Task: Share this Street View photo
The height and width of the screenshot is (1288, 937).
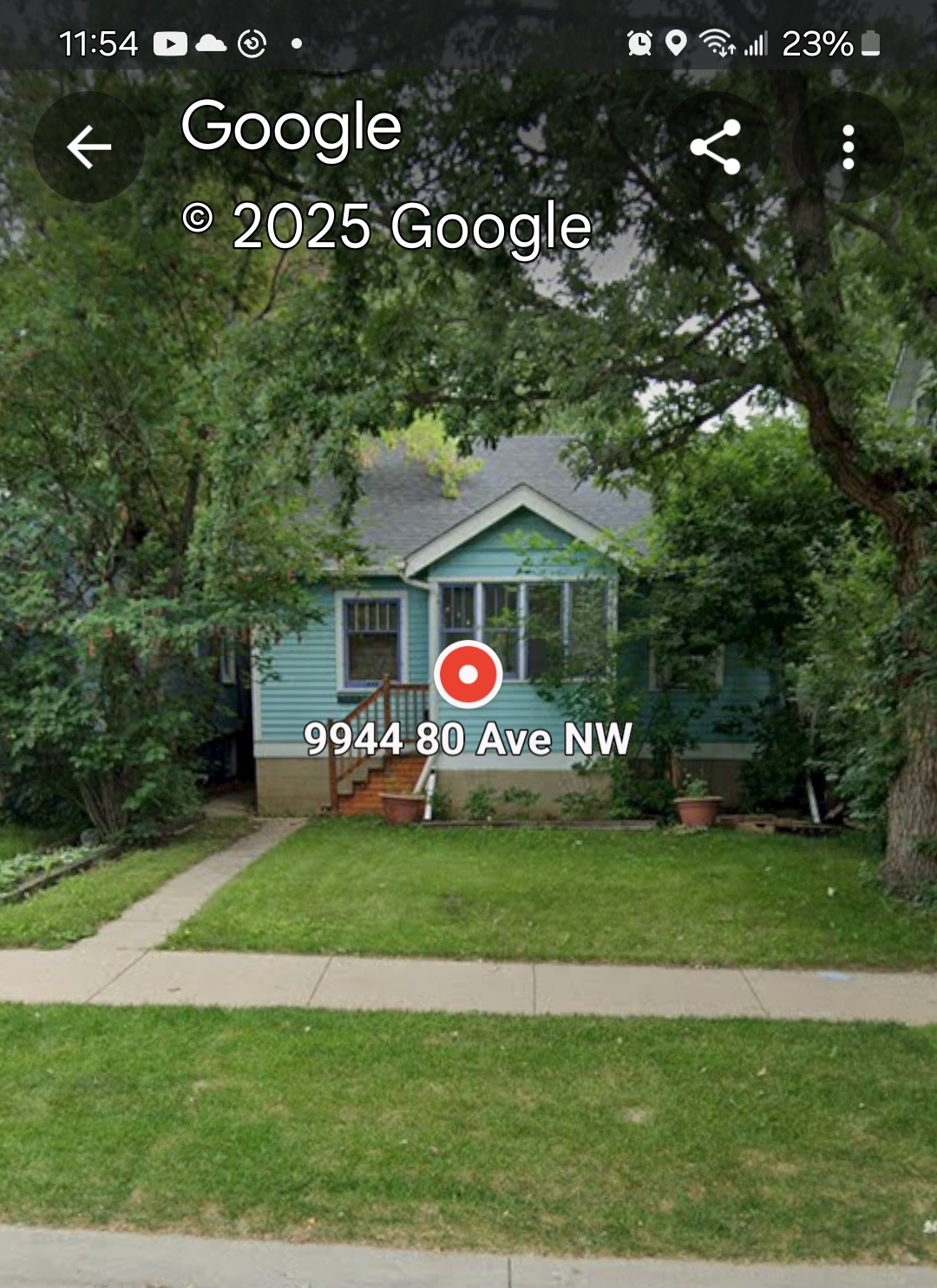Action: 716,147
